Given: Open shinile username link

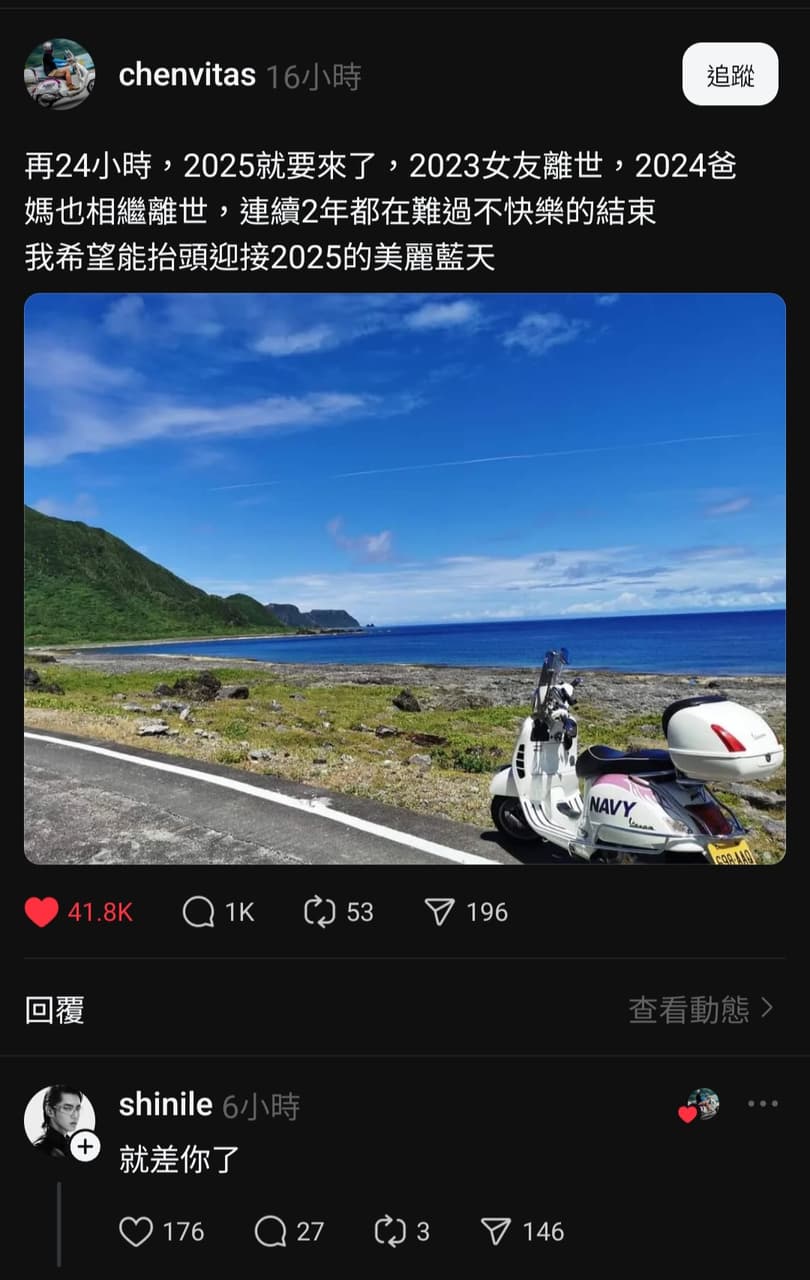Looking at the screenshot, I should (x=165, y=1105).
